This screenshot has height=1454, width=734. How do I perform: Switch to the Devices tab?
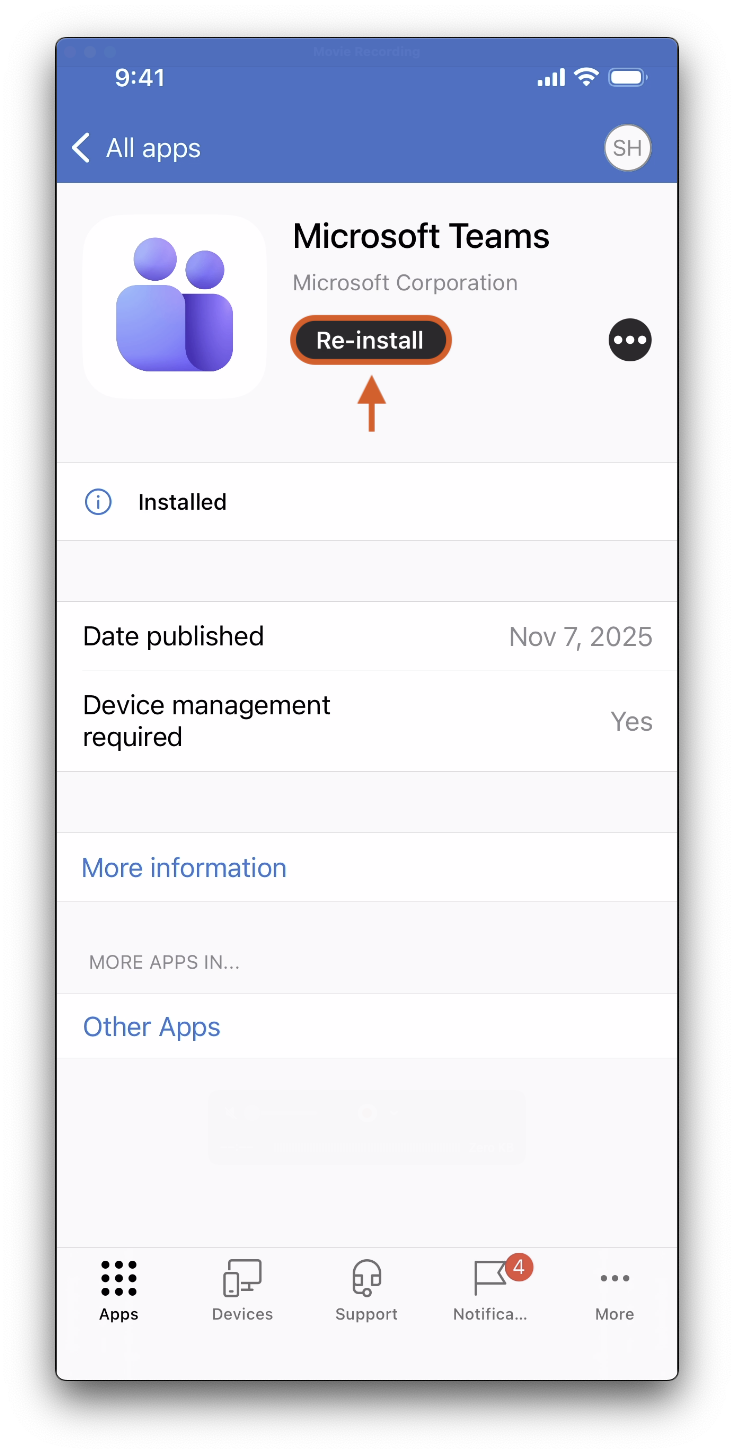[242, 1290]
